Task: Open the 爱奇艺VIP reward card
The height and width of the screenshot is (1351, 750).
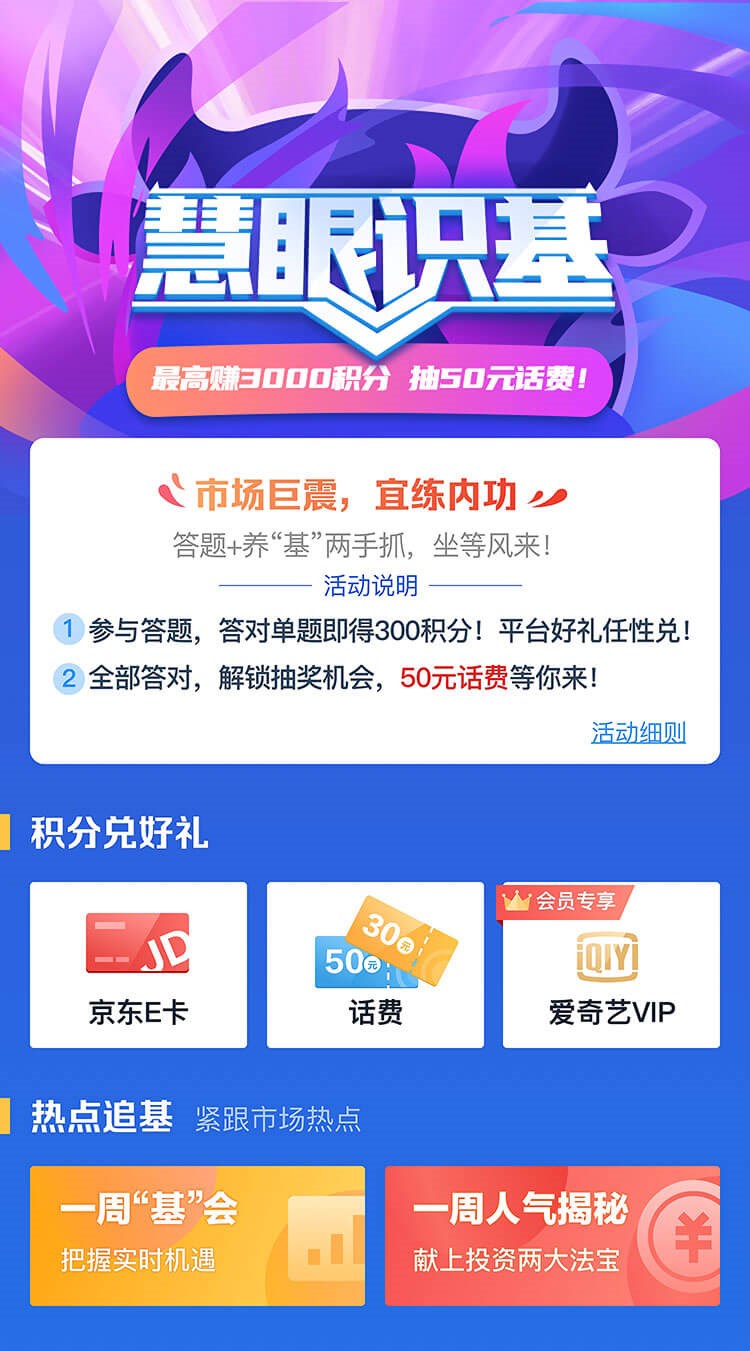Action: click(611, 965)
